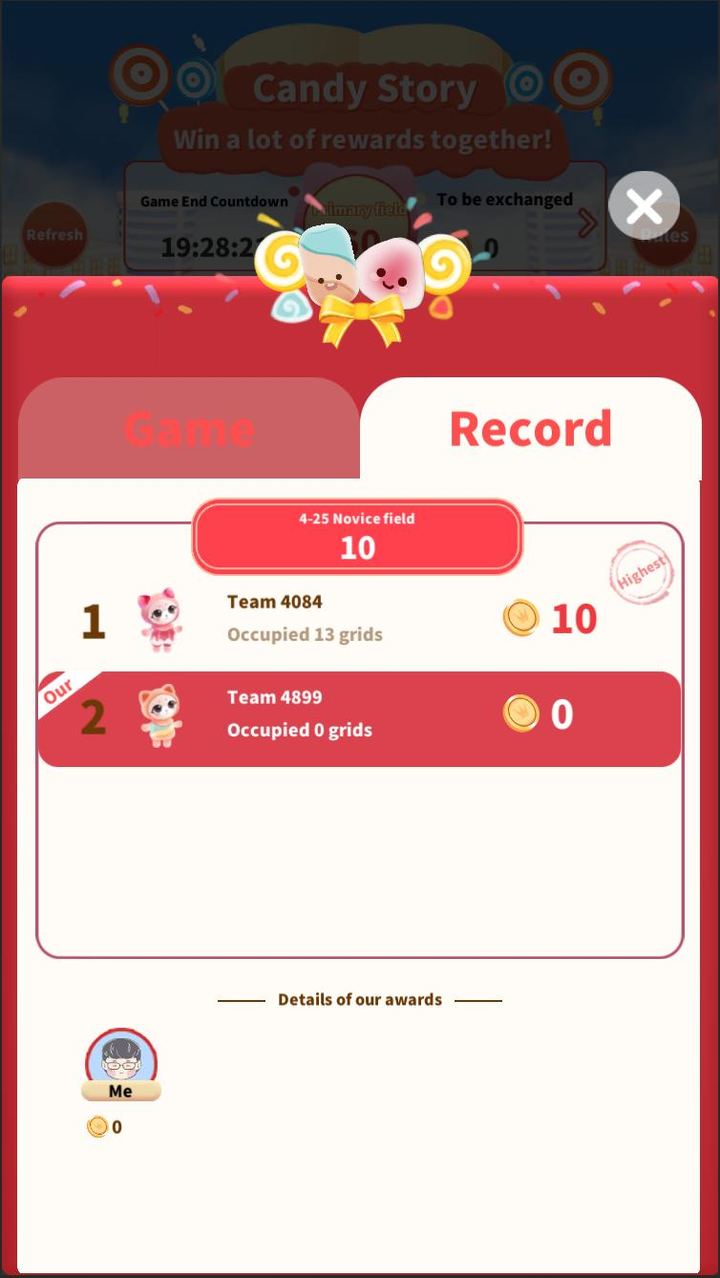Click the Me avatar thumbnail

[x=120, y=1055]
